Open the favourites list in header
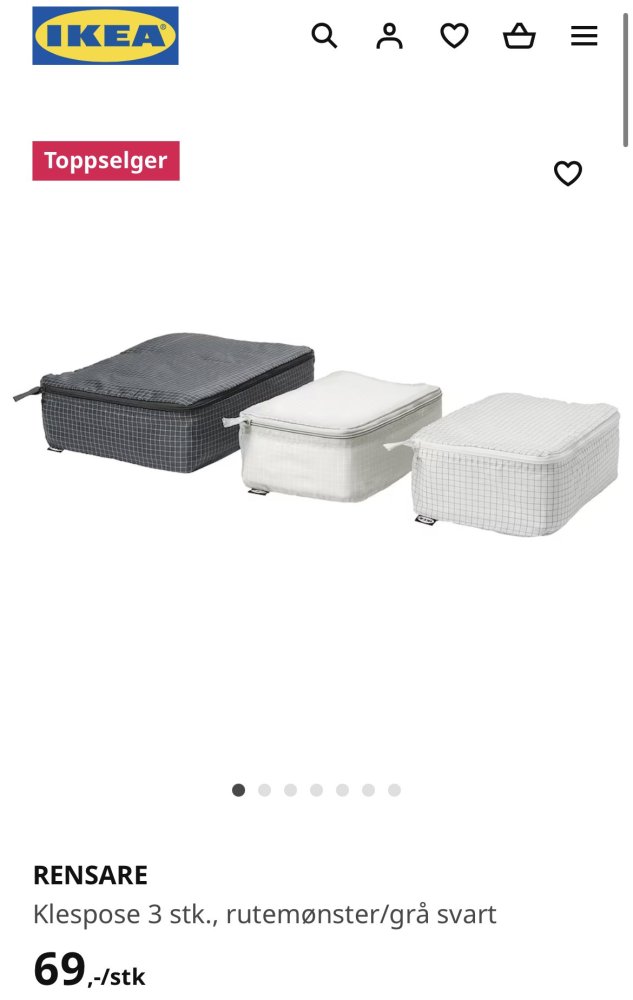Image resolution: width=633 pixels, height=1000 pixels. pyautogui.click(x=454, y=36)
